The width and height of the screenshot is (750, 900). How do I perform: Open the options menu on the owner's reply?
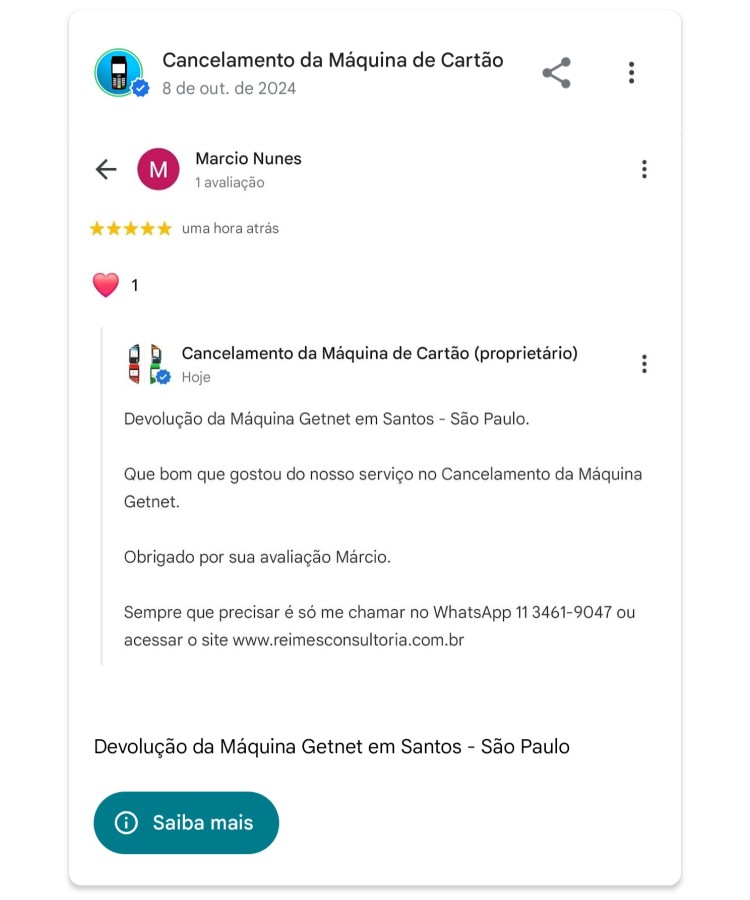(x=644, y=364)
